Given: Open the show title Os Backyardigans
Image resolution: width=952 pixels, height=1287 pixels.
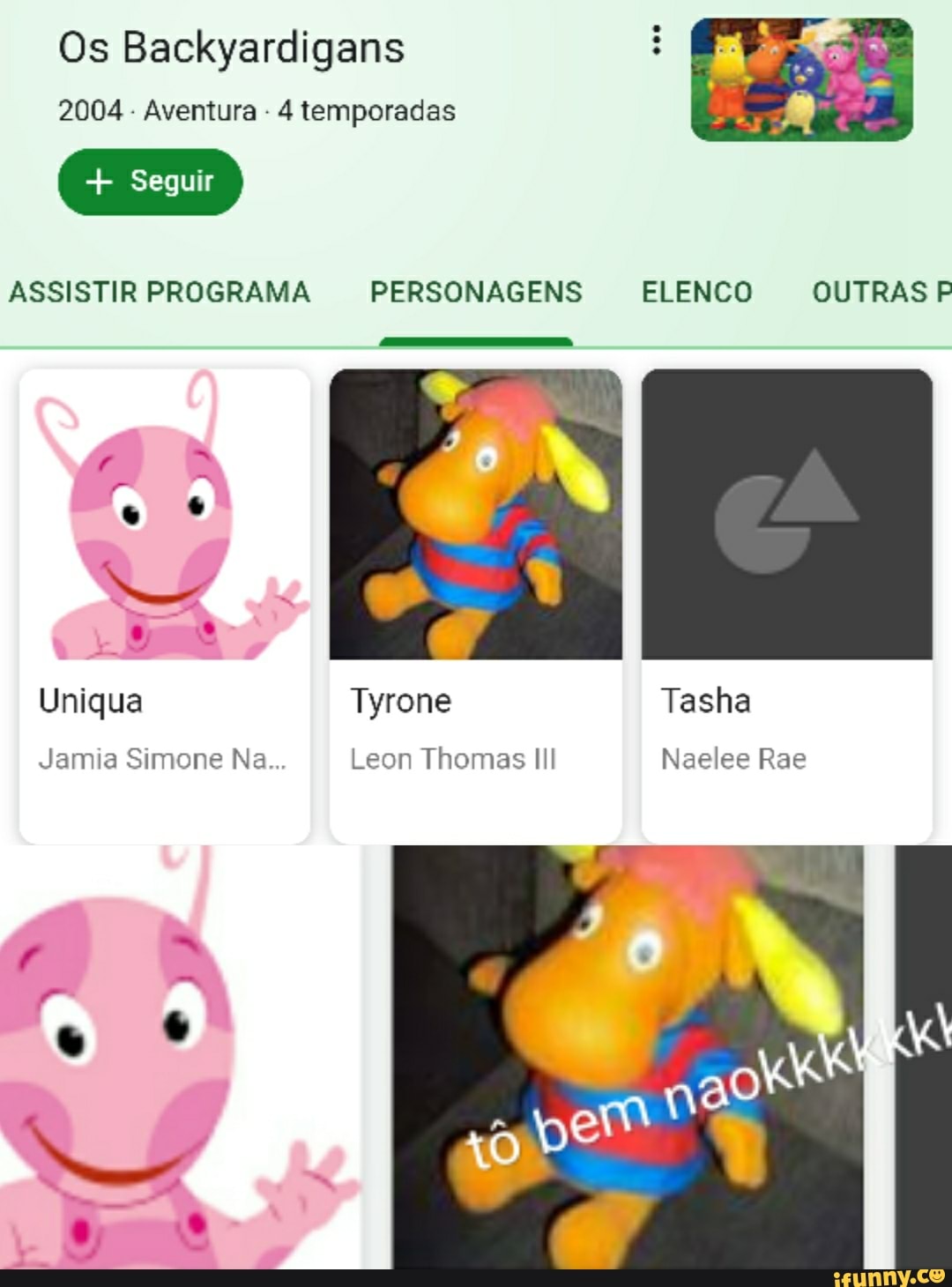Looking at the screenshot, I should [x=232, y=48].
